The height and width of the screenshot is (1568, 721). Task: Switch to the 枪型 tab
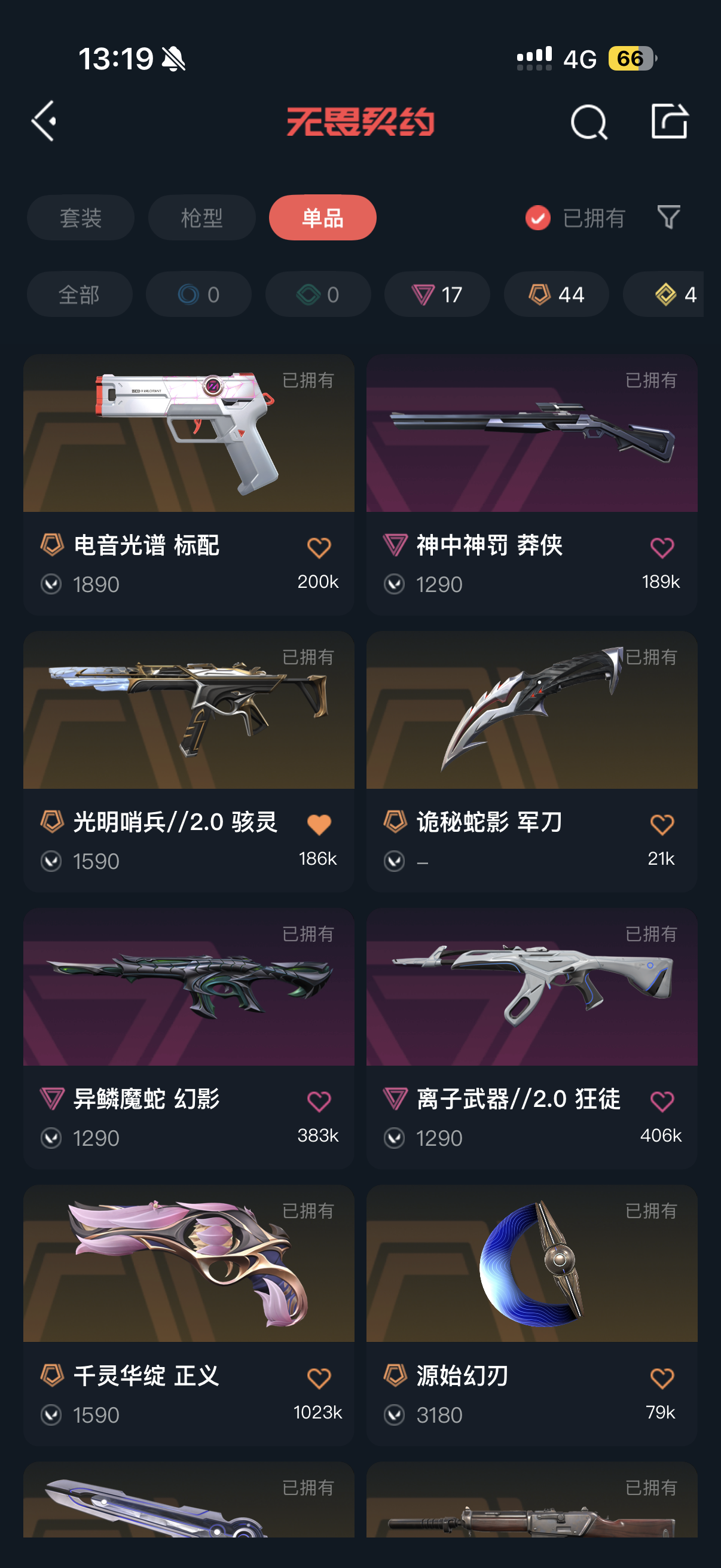click(201, 217)
